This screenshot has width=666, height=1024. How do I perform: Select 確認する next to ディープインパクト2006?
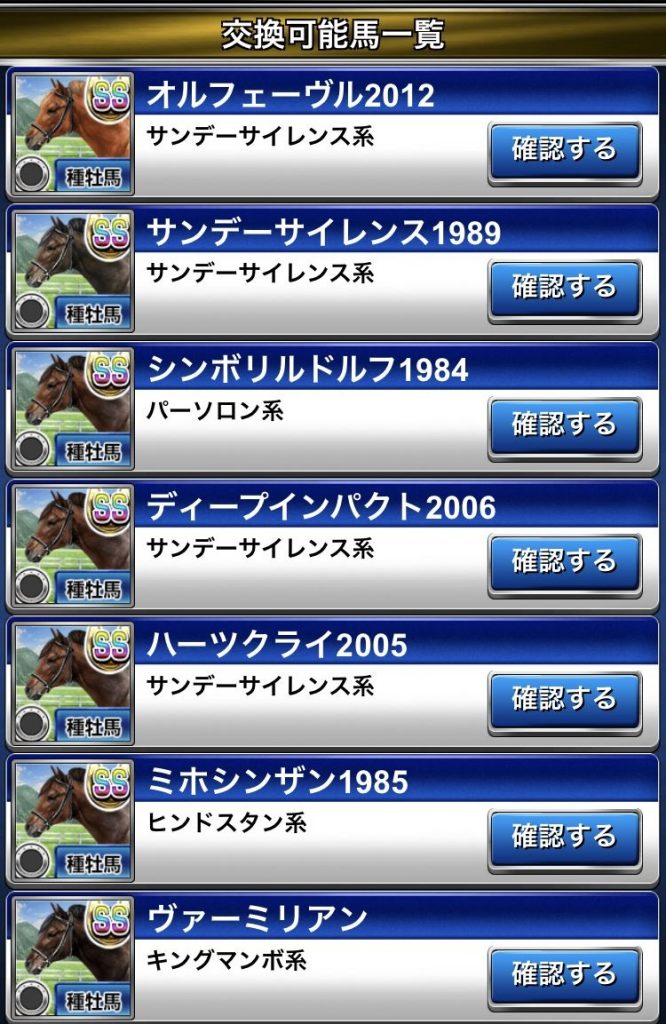point(564,563)
